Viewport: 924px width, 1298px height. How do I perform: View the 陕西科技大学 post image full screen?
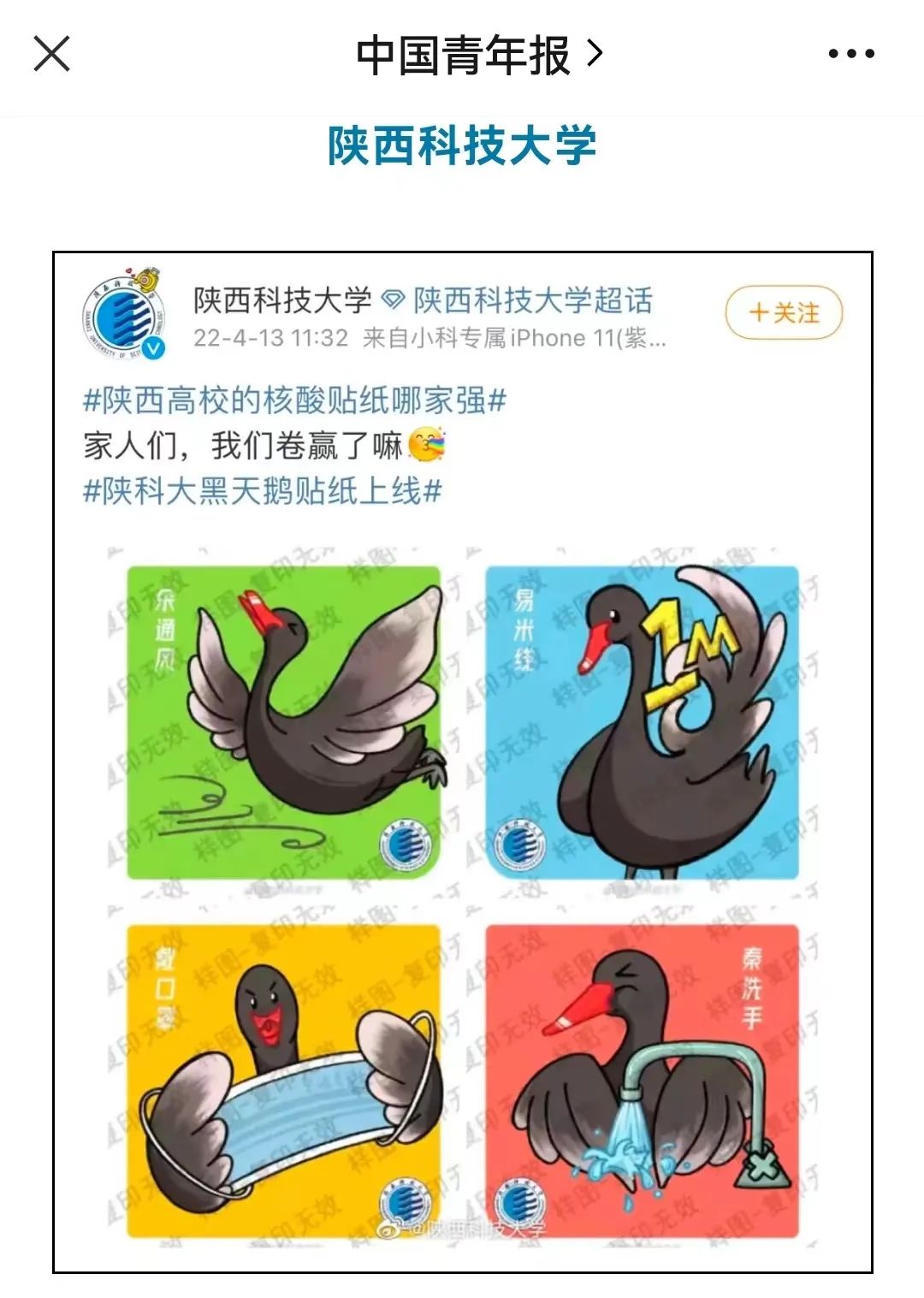[462, 762]
